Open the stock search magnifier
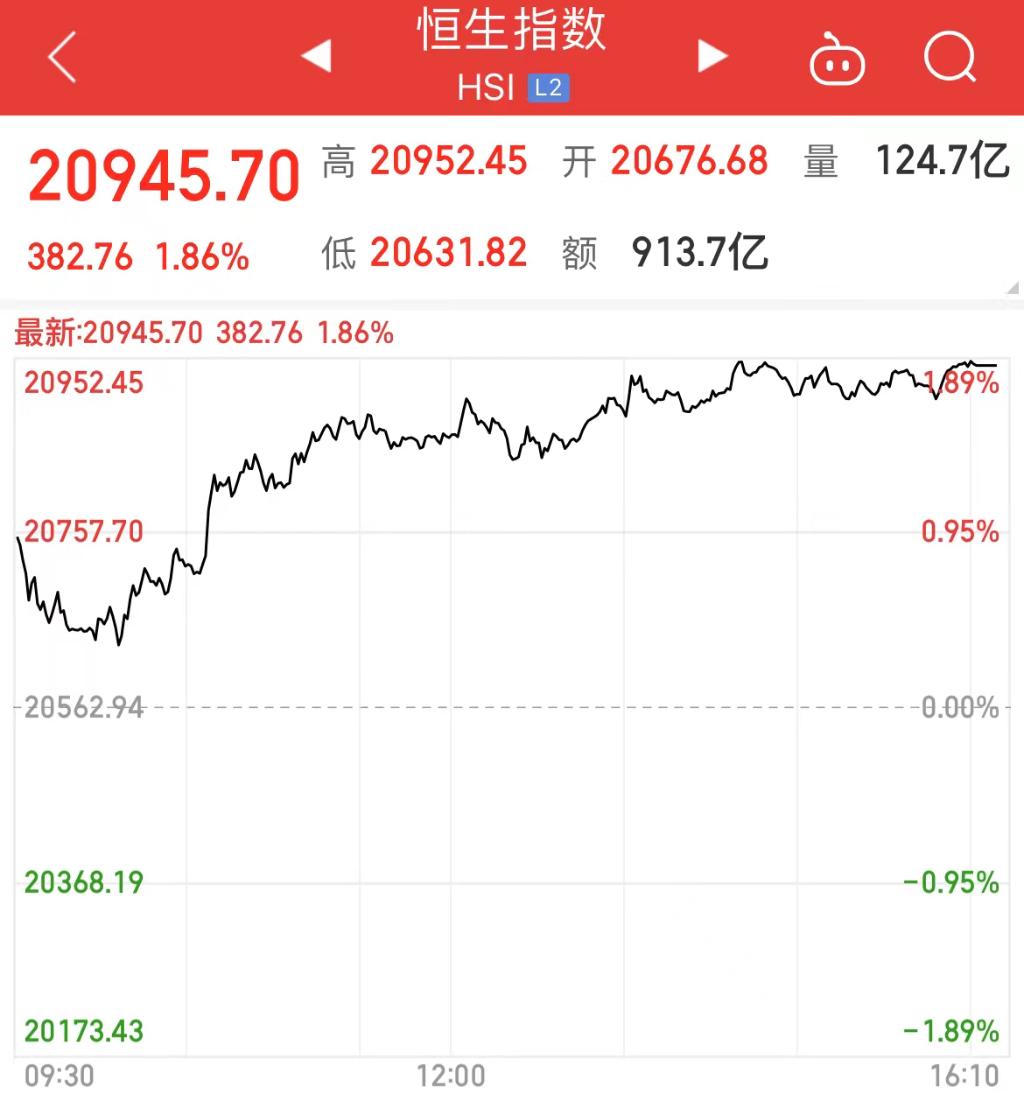The height and width of the screenshot is (1099, 1024). point(950,57)
